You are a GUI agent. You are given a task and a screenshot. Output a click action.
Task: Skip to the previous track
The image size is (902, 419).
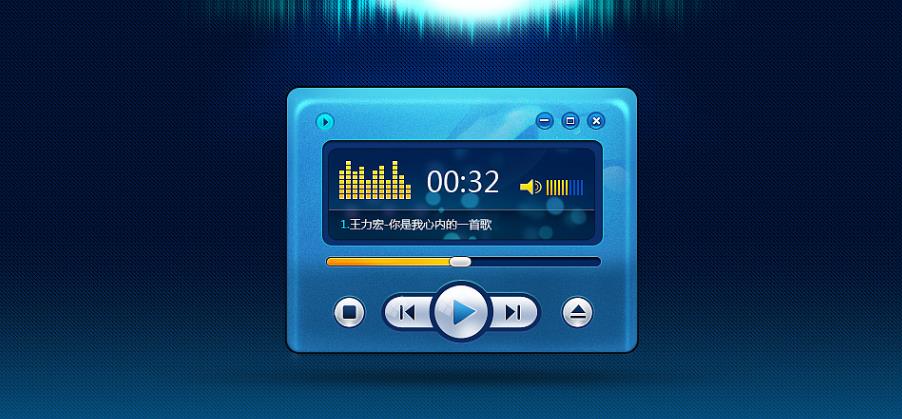point(407,313)
